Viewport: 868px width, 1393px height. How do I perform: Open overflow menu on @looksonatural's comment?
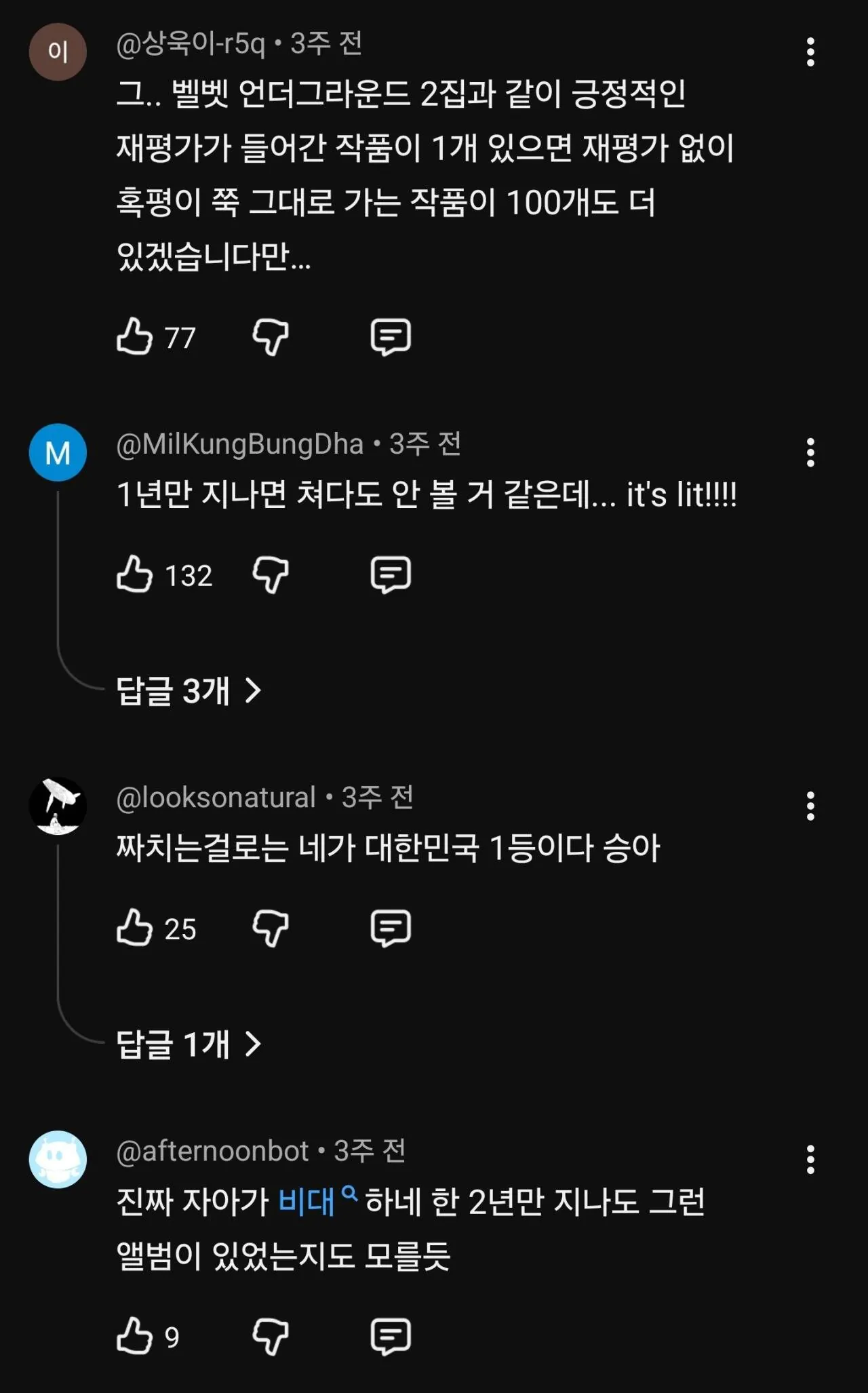810,806
